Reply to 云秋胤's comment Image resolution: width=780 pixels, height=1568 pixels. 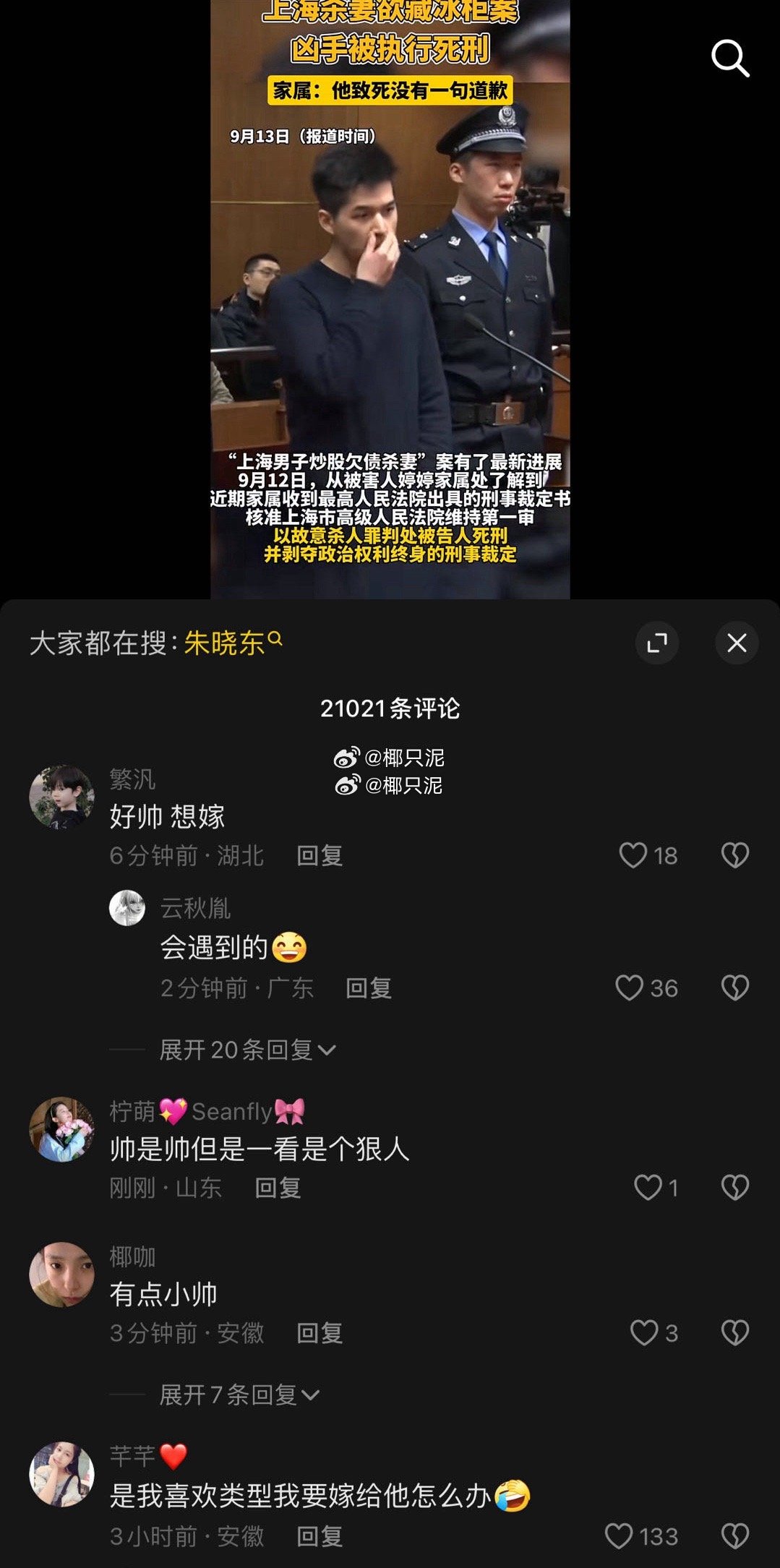368,988
